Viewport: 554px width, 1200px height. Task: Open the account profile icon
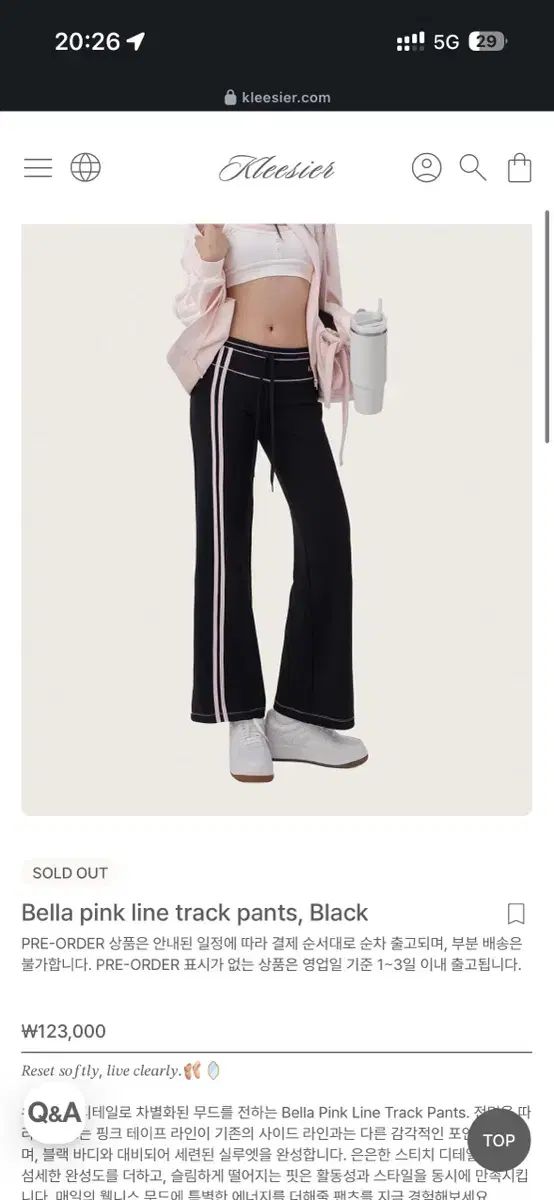(426, 167)
